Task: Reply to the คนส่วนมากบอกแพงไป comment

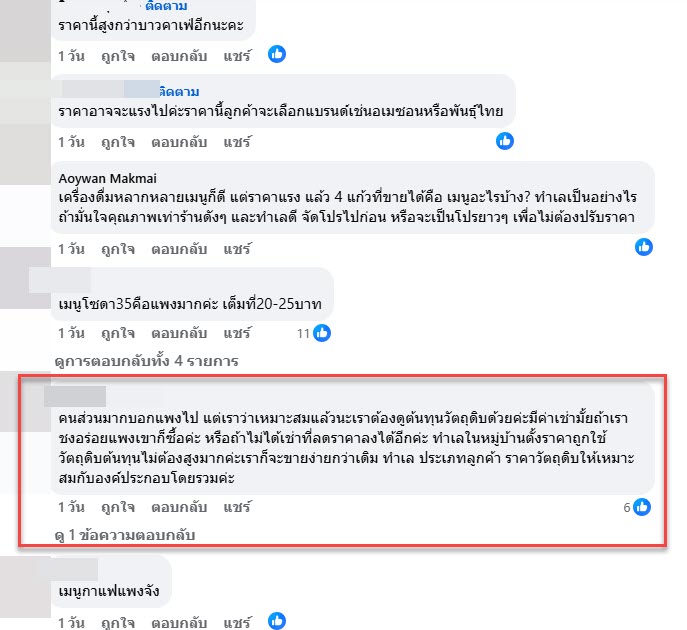Action: [181, 507]
